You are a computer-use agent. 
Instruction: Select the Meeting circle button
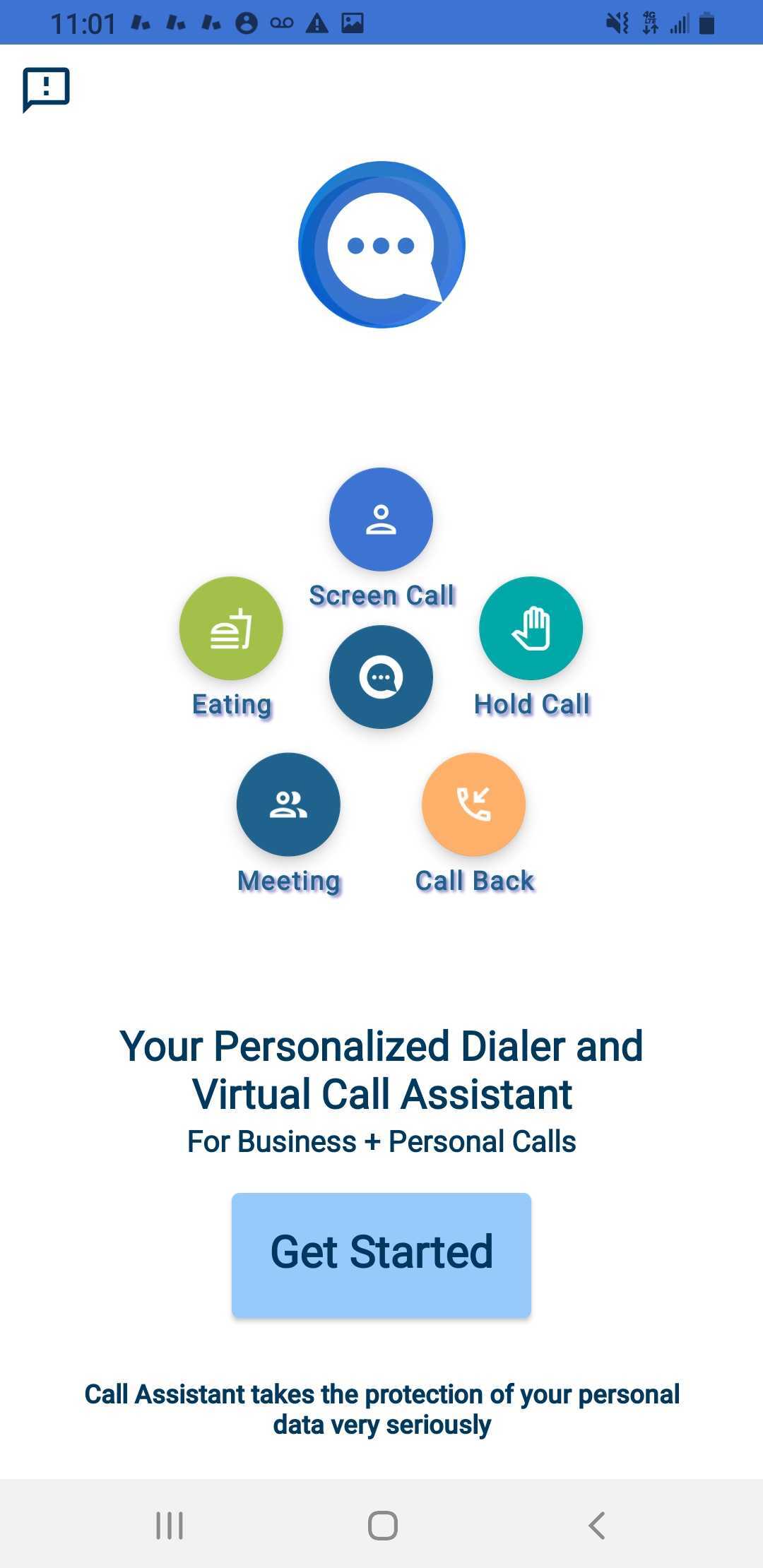tap(288, 804)
